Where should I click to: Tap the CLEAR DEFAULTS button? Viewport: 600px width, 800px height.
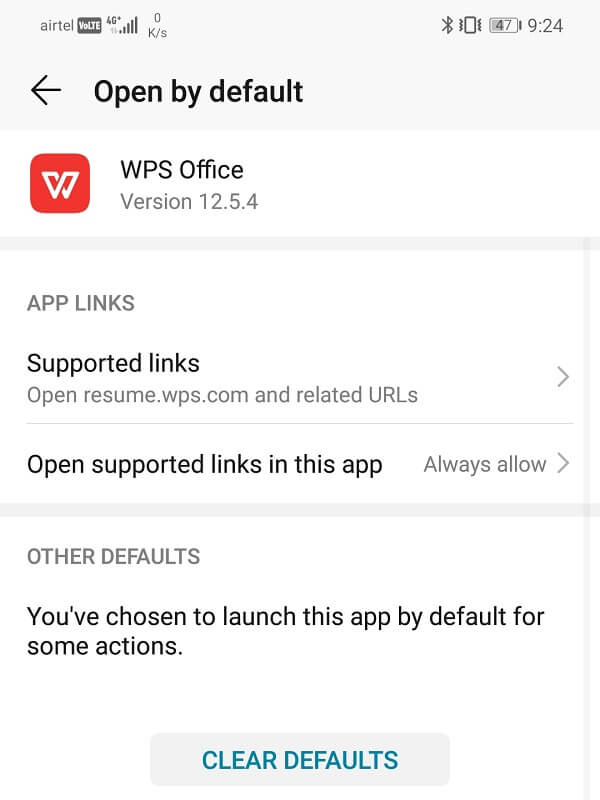click(300, 760)
